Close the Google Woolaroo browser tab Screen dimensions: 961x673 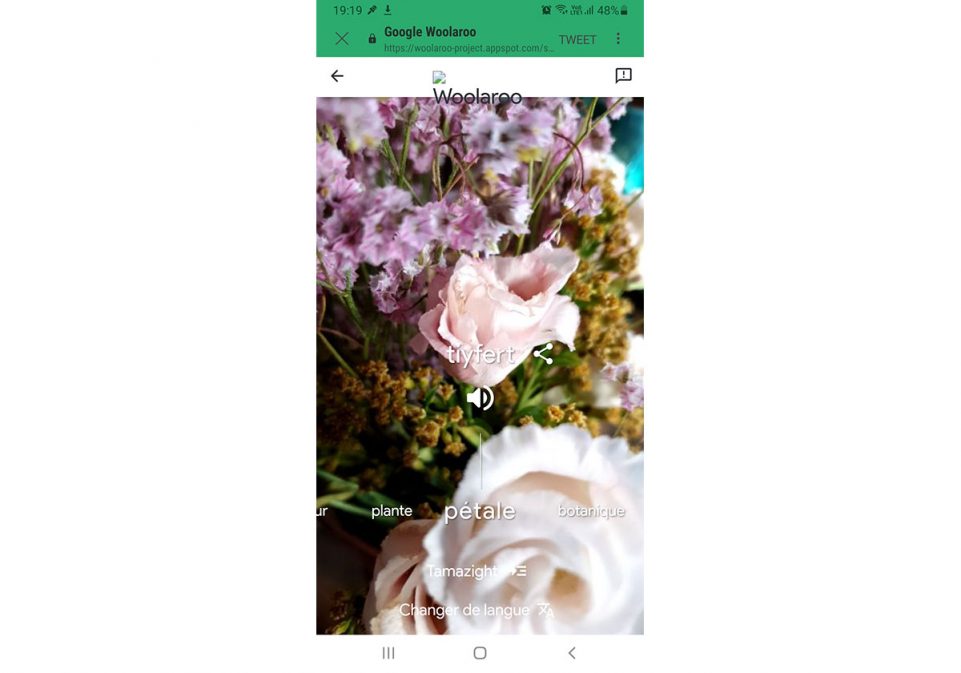(342, 39)
